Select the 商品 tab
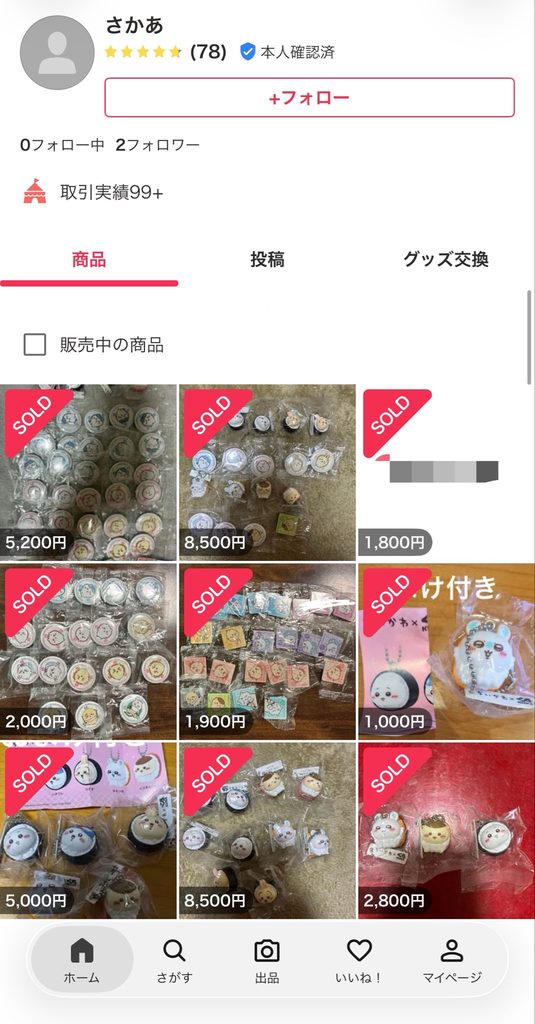Viewport: 535px width, 1024px height. point(89,260)
